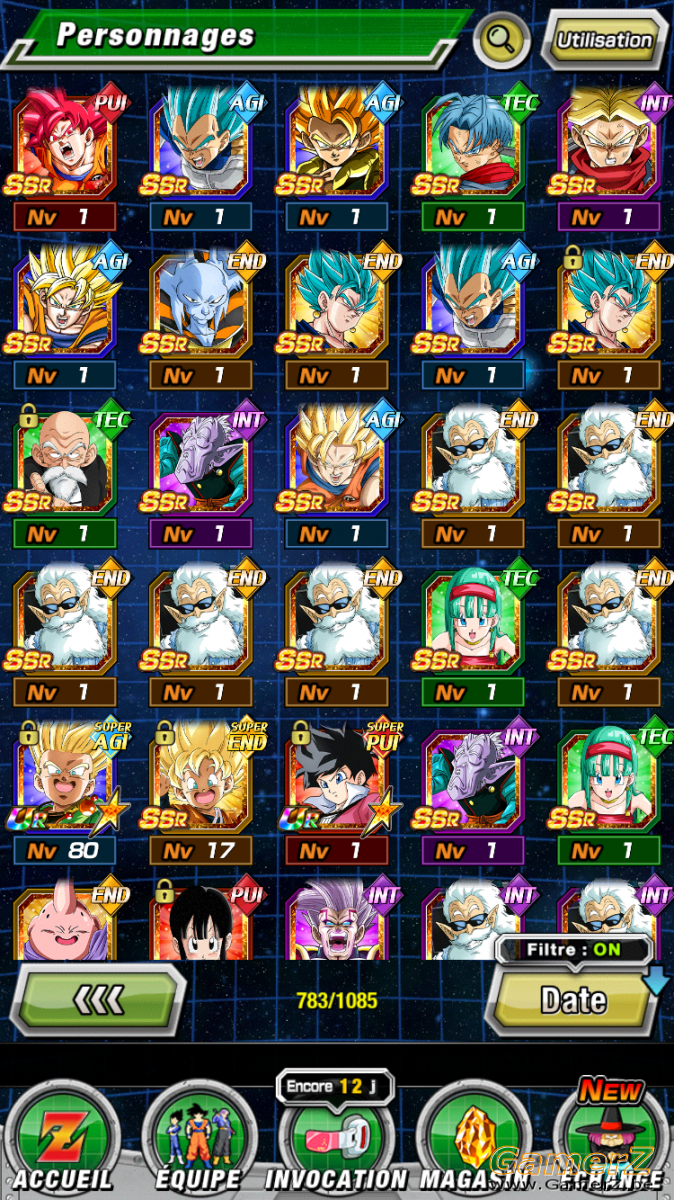Open the Magasin tab
The width and height of the screenshot is (674, 1200).
[x=474, y=1140]
